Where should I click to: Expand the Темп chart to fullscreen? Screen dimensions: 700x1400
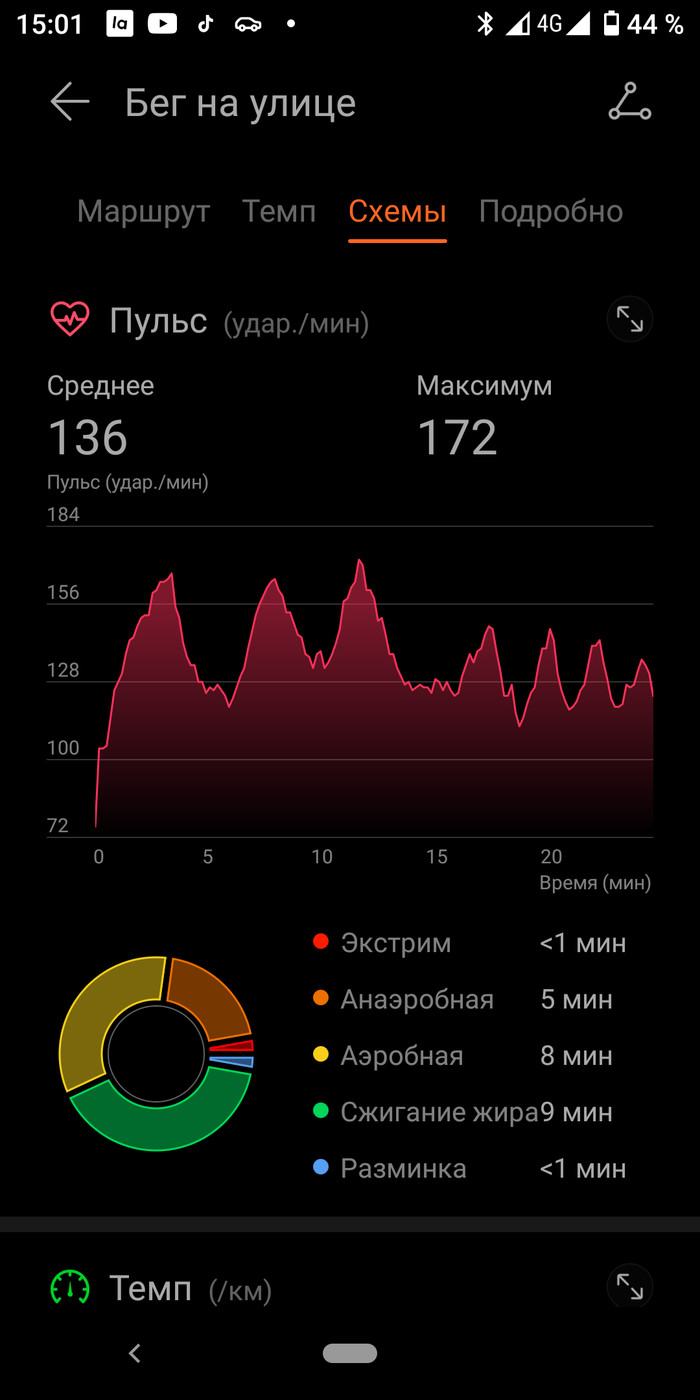pos(630,1287)
